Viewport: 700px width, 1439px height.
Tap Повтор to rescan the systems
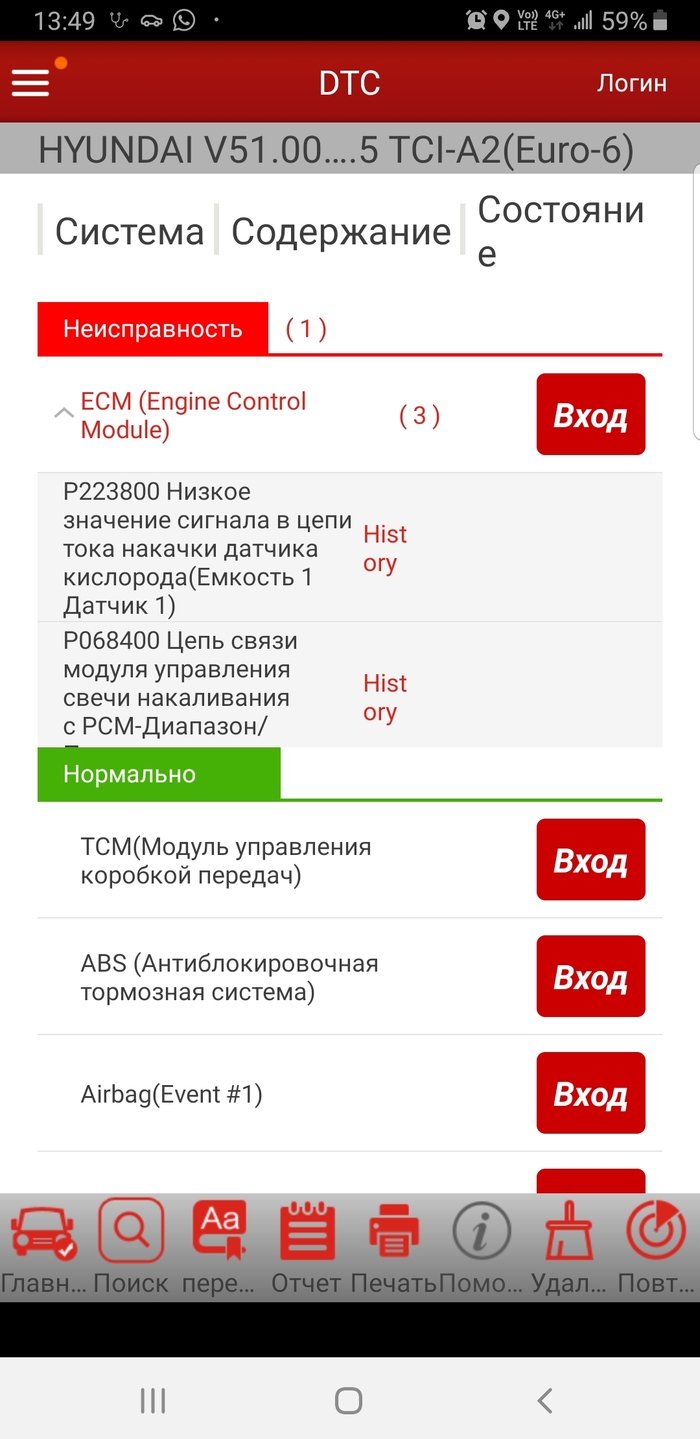click(655, 1247)
